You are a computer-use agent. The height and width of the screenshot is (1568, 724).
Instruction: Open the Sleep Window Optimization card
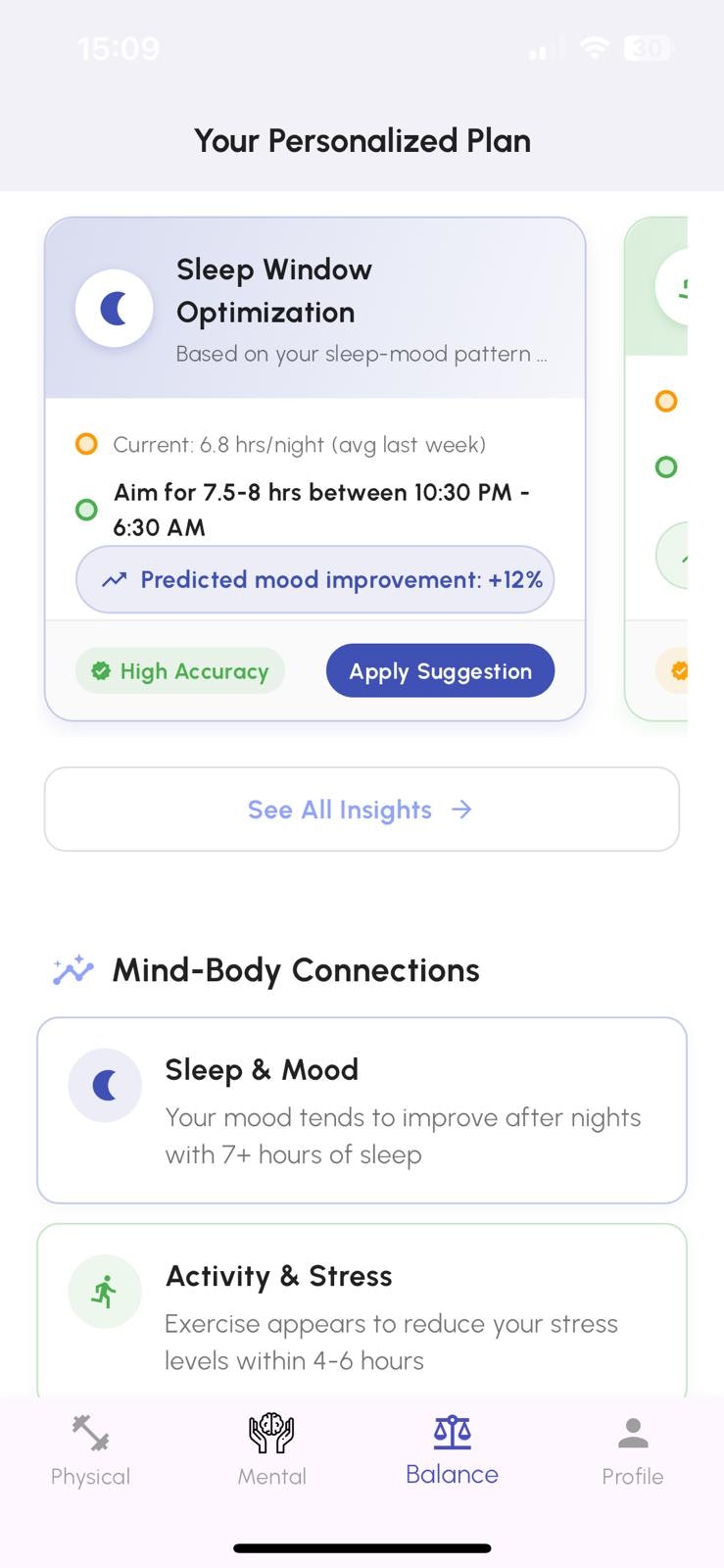[314, 310]
